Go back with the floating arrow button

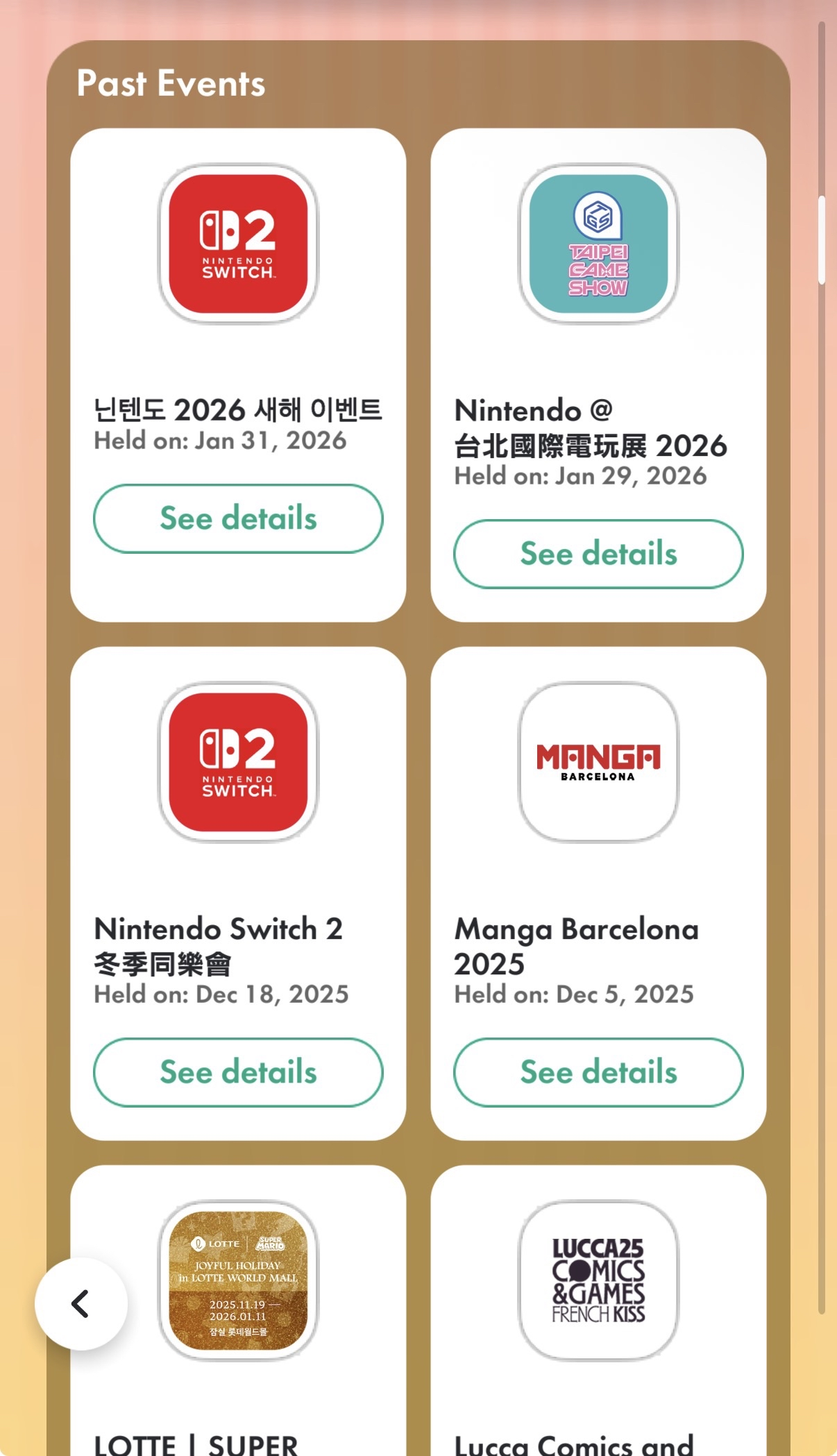tap(81, 1303)
